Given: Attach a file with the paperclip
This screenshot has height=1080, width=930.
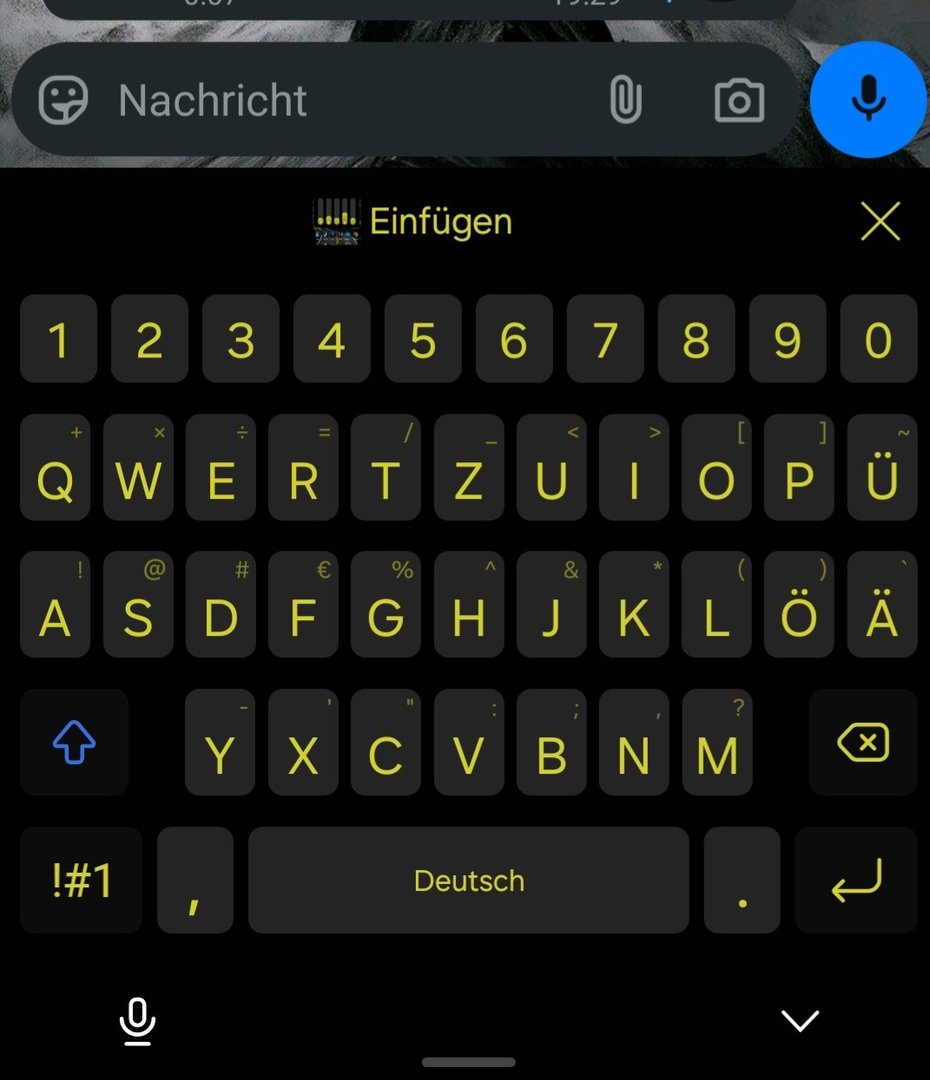Looking at the screenshot, I should (625, 101).
